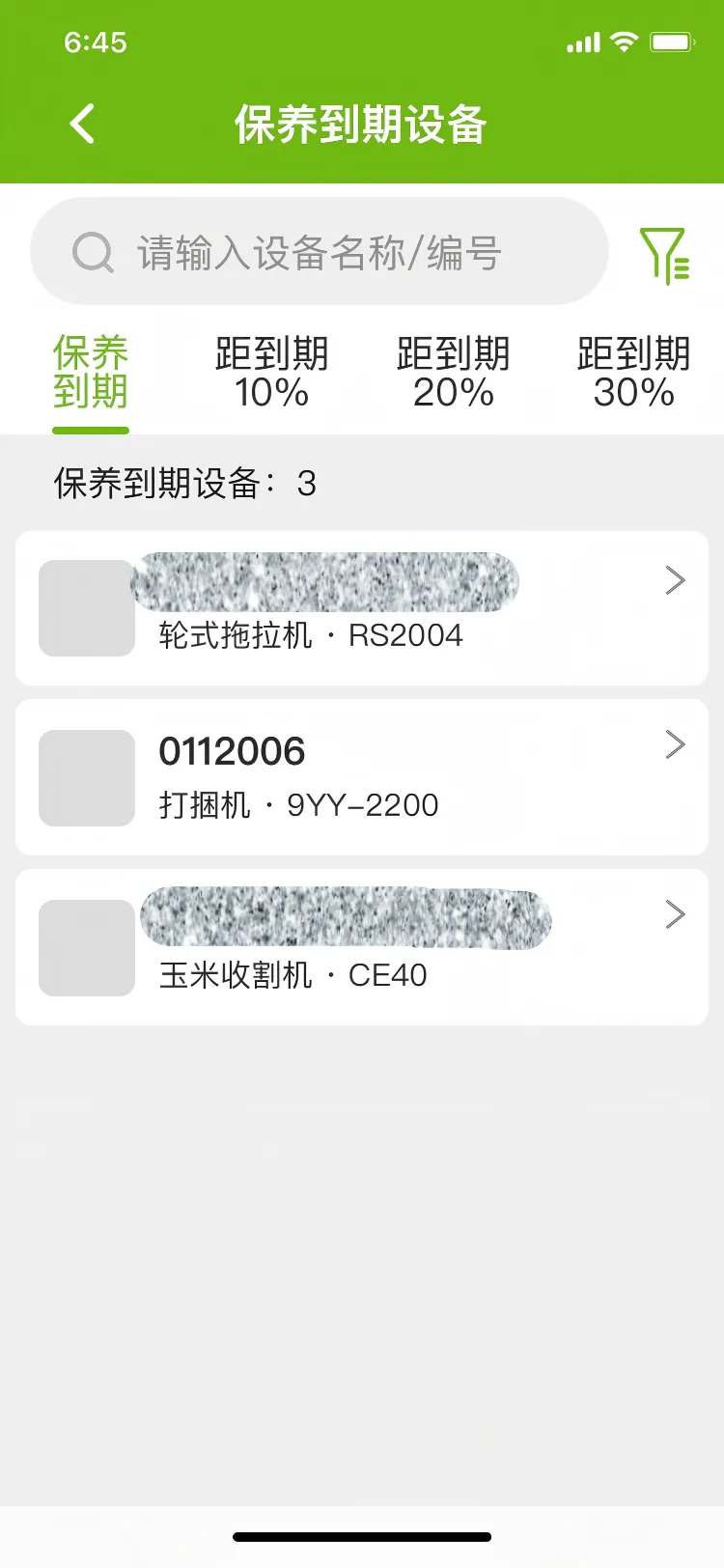Tap the 请输入设备名称/编号 search field
This screenshot has width=724, height=1568.
(319, 253)
